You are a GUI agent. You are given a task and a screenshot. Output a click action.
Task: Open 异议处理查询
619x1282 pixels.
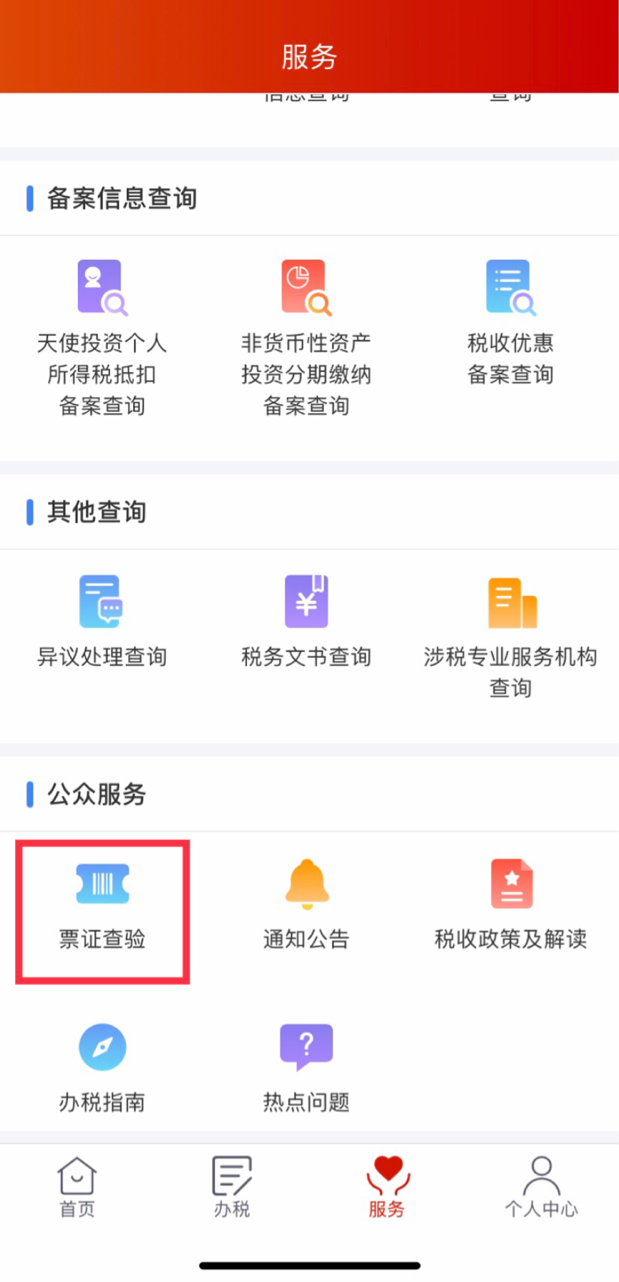[102, 622]
